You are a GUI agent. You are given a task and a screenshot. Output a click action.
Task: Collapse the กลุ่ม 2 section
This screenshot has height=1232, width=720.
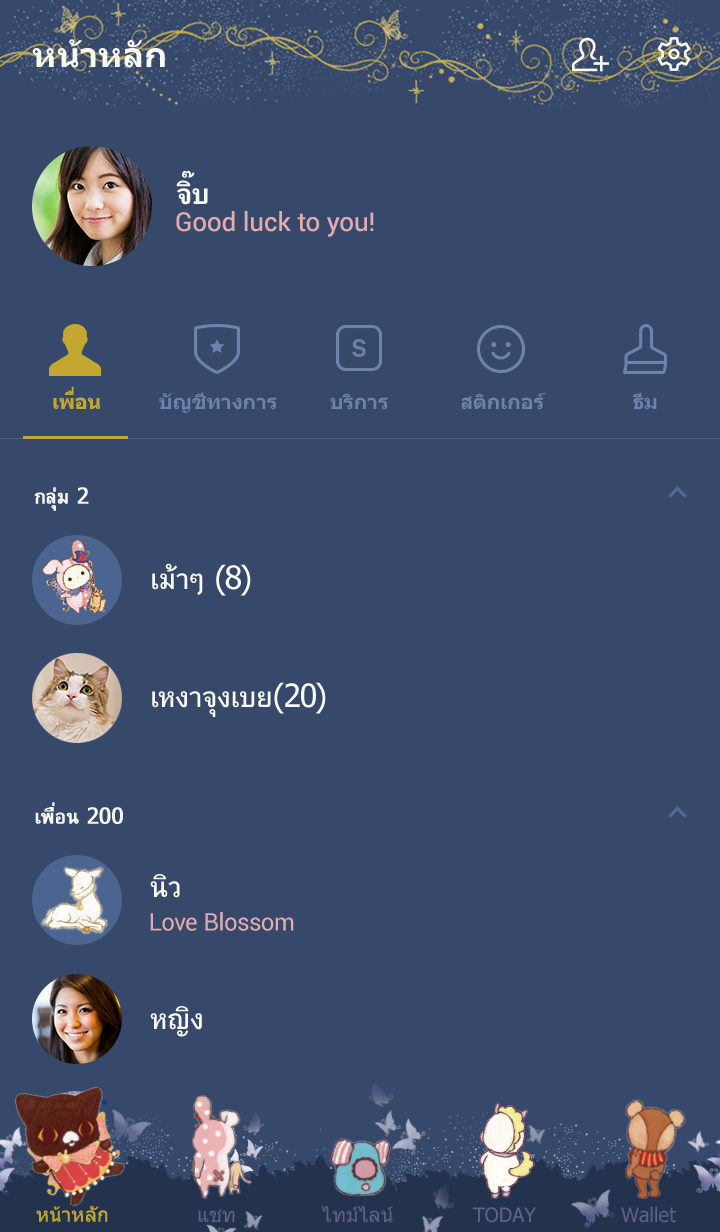click(677, 492)
